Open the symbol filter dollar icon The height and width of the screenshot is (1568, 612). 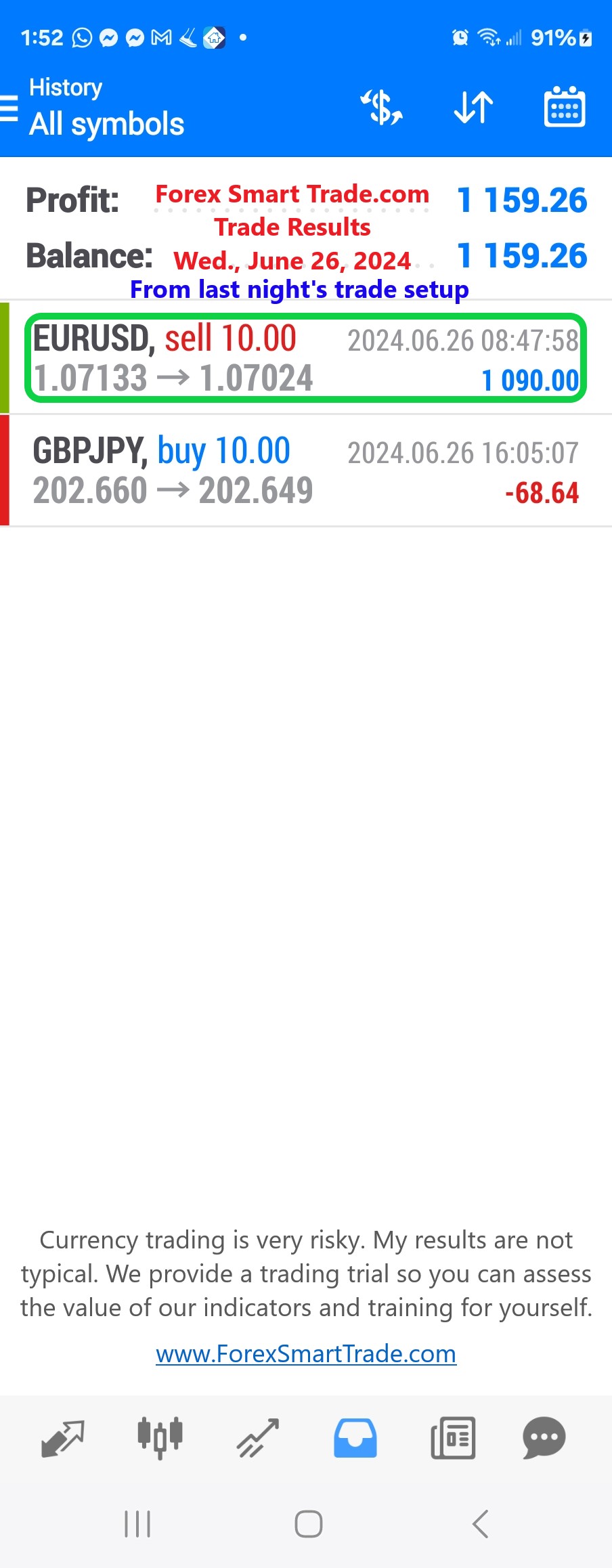tap(382, 108)
